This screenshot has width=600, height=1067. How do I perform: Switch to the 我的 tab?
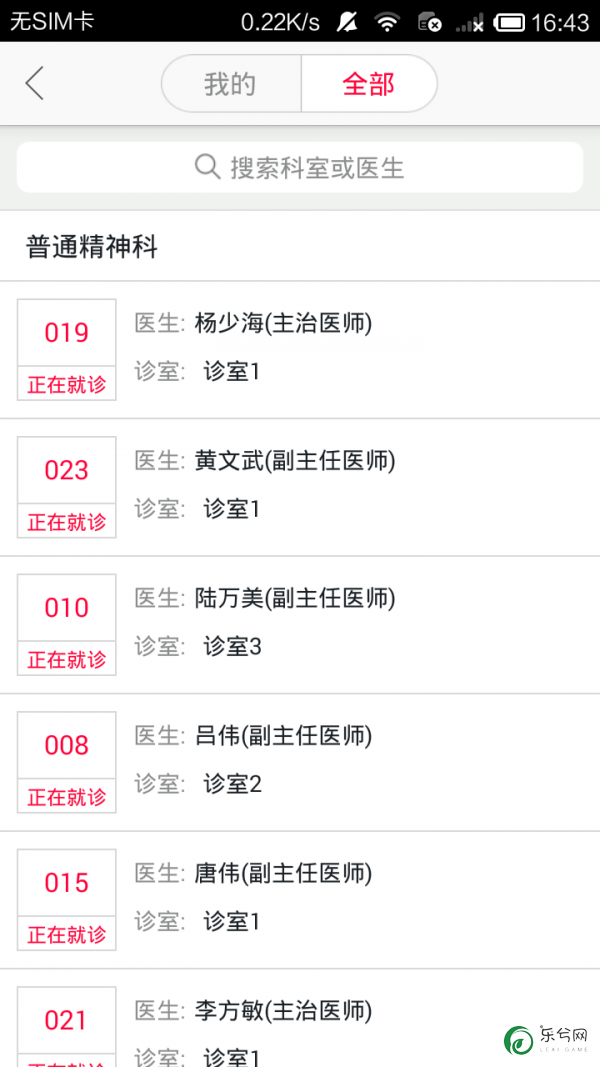[231, 84]
